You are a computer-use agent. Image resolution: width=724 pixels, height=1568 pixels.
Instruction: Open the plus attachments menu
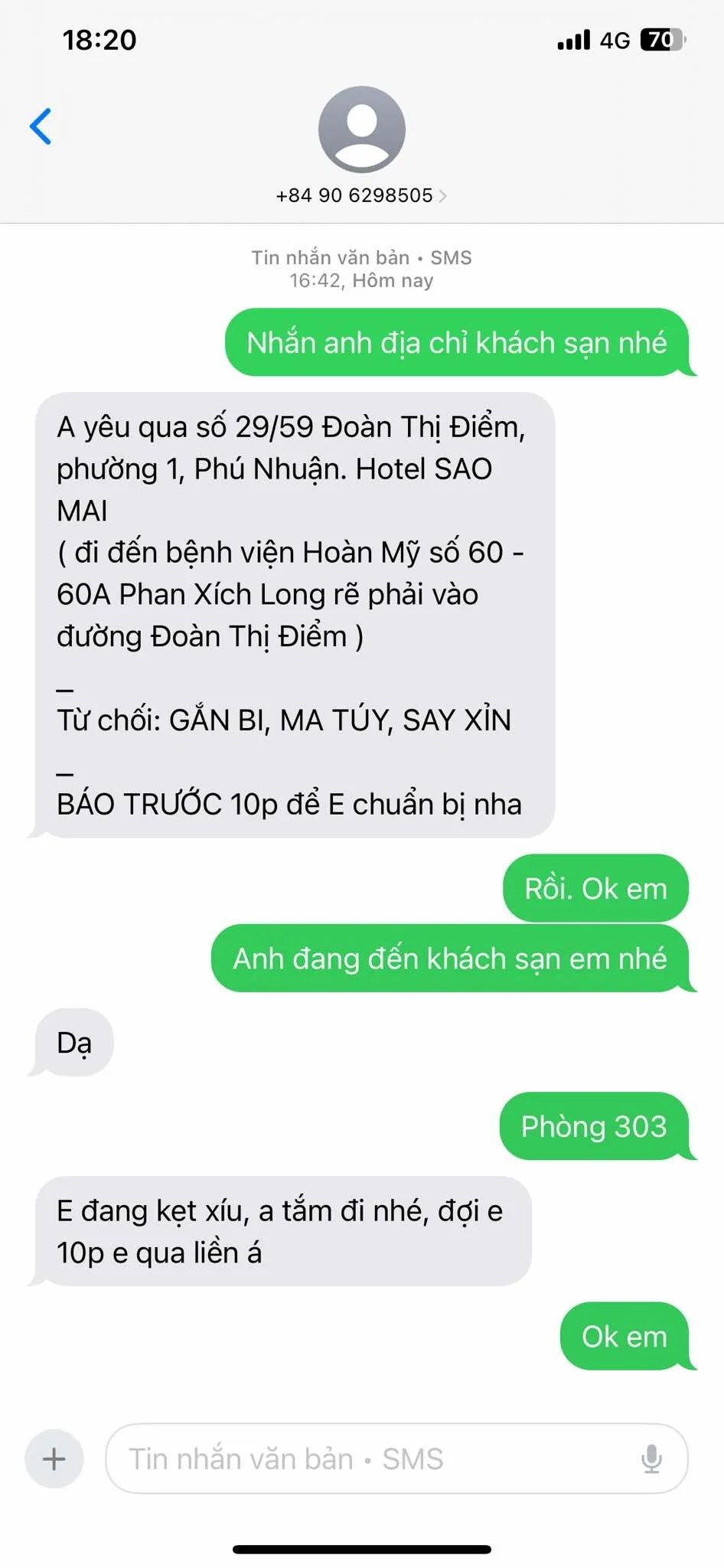coord(54,1459)
